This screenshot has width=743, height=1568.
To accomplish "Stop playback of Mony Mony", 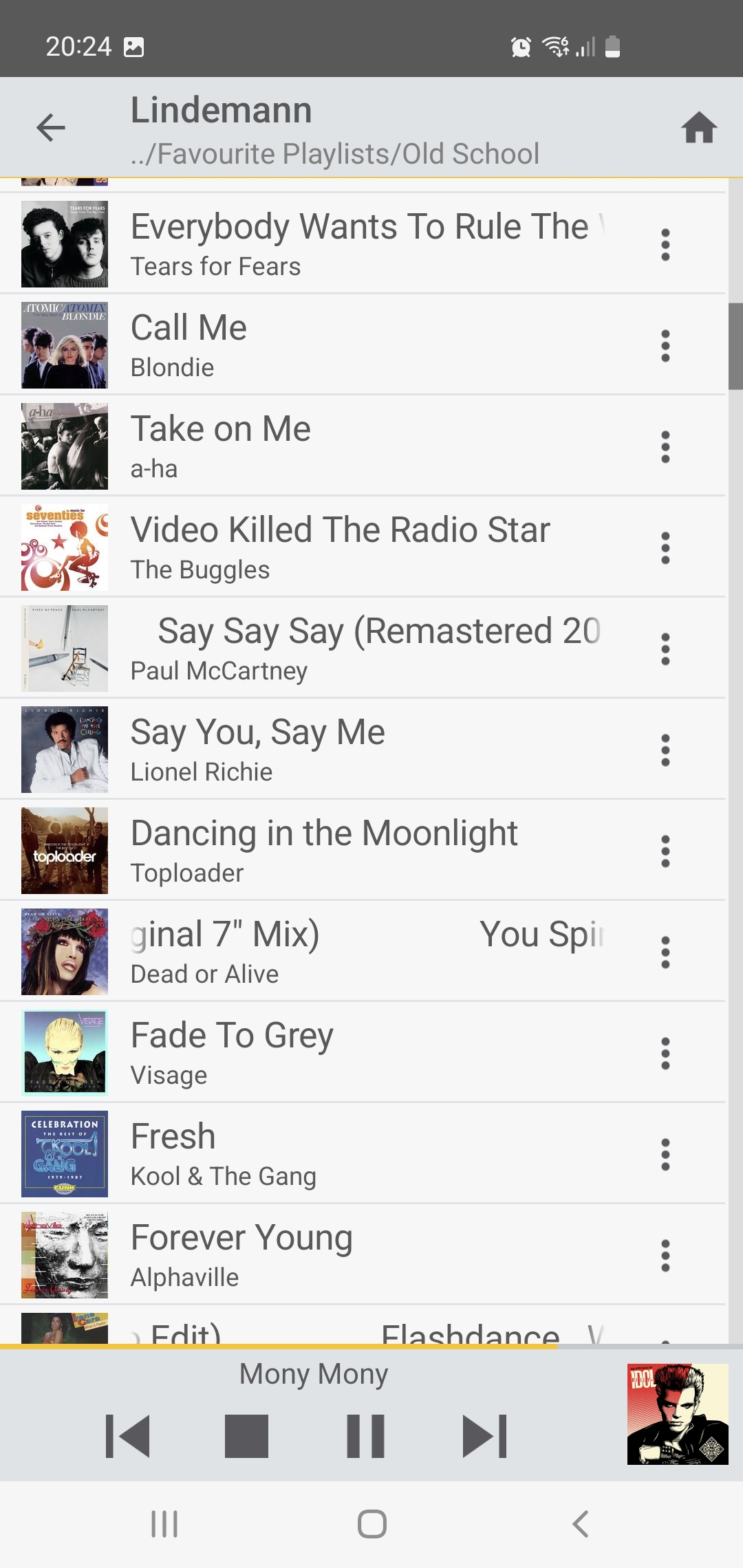I will (246, 1436).
